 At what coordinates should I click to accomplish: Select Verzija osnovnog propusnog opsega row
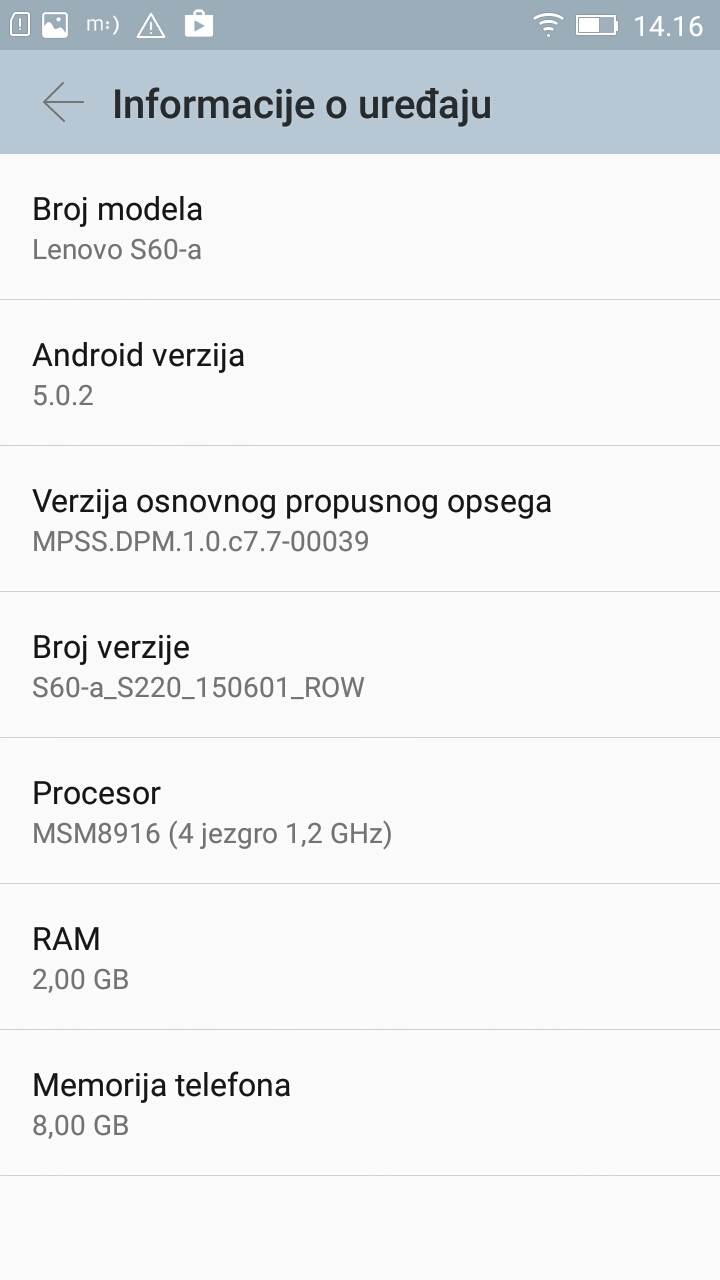(x=360, y=519)
